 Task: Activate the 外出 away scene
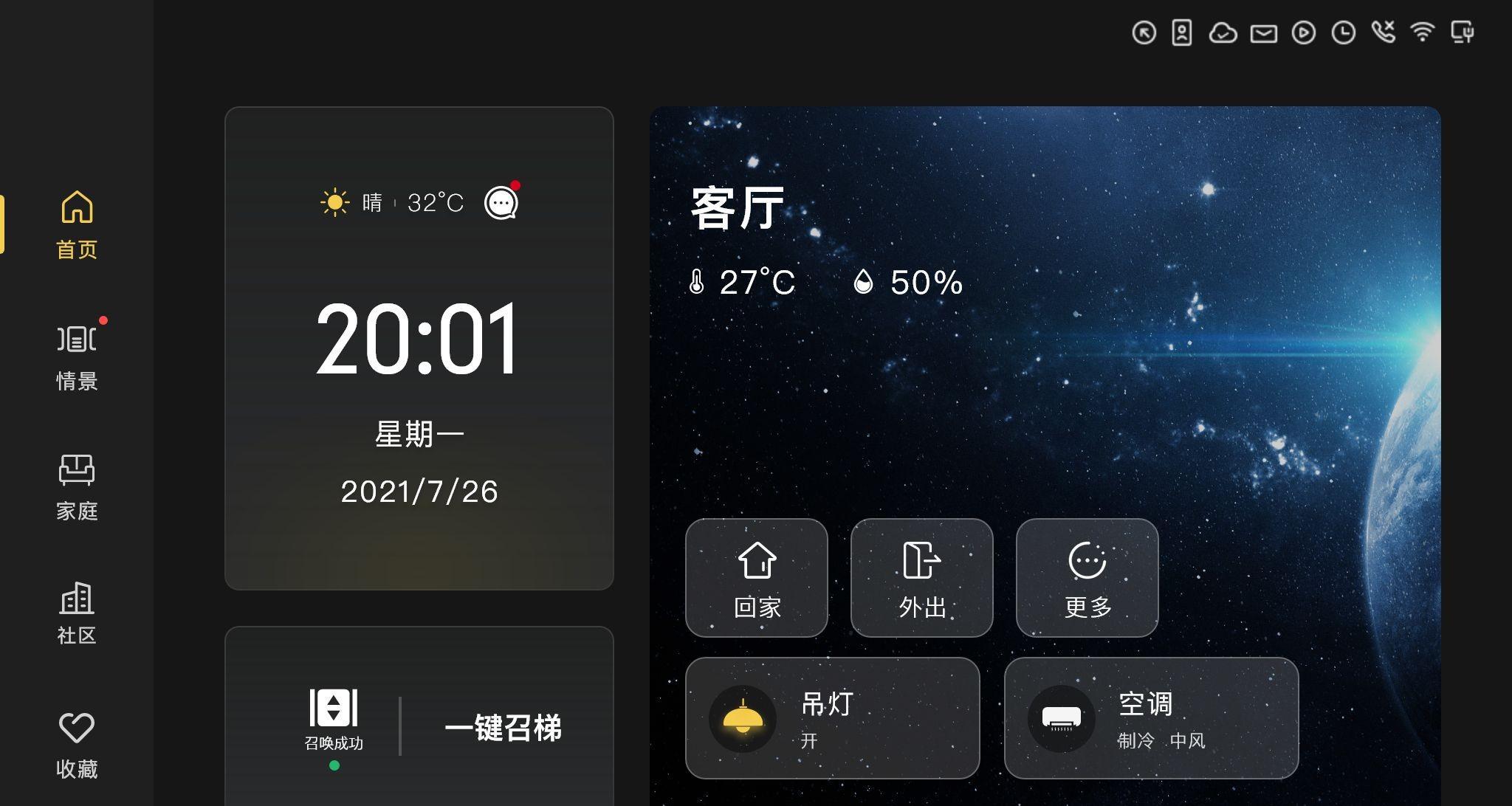tap(922, 578)
